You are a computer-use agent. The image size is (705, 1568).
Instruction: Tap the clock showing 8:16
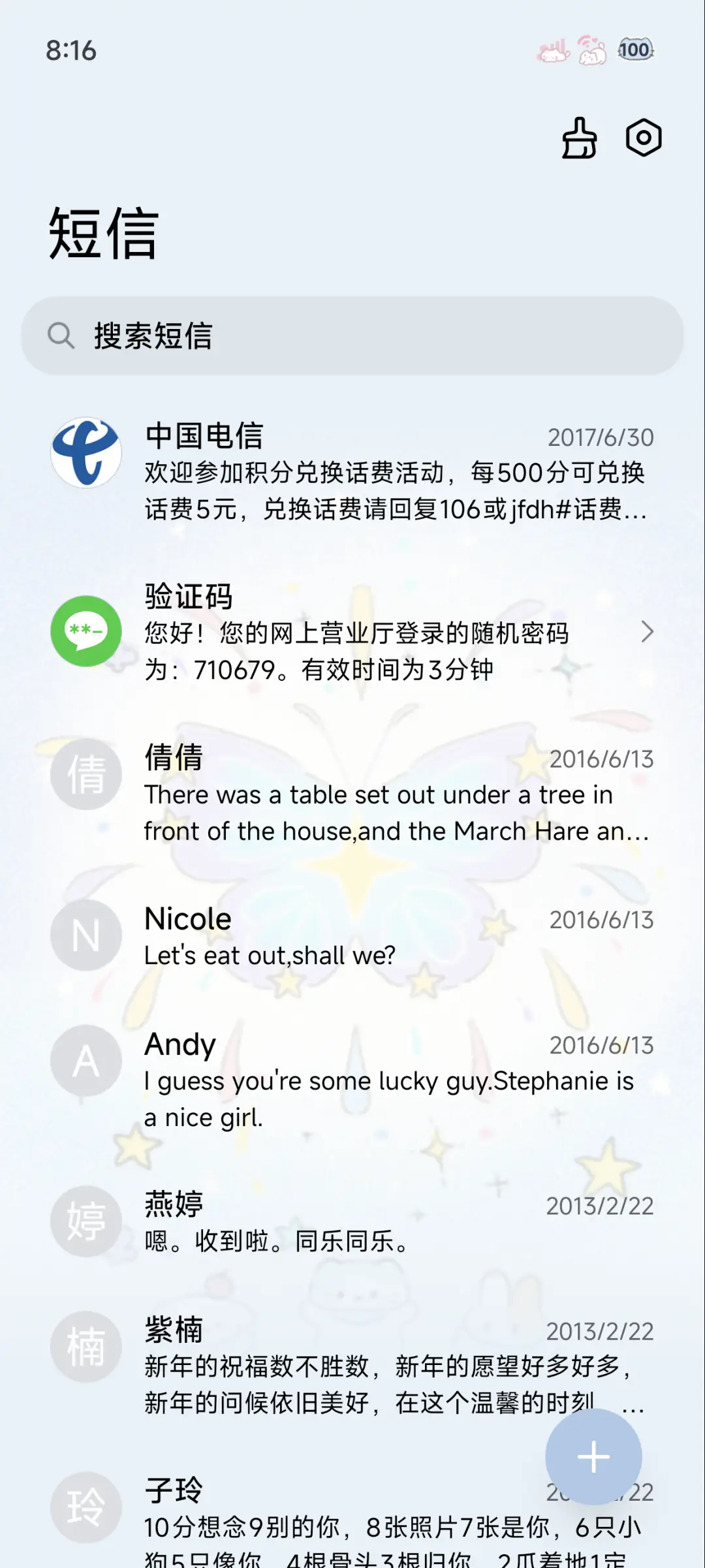[x=72, y=50]
